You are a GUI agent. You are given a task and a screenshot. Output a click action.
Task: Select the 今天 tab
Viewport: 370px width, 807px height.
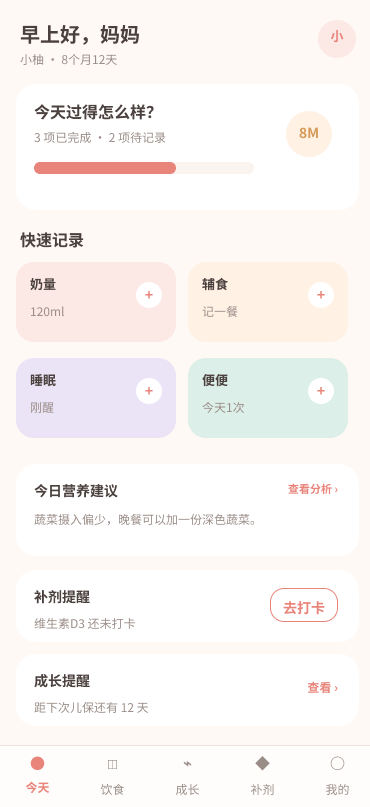38,776
